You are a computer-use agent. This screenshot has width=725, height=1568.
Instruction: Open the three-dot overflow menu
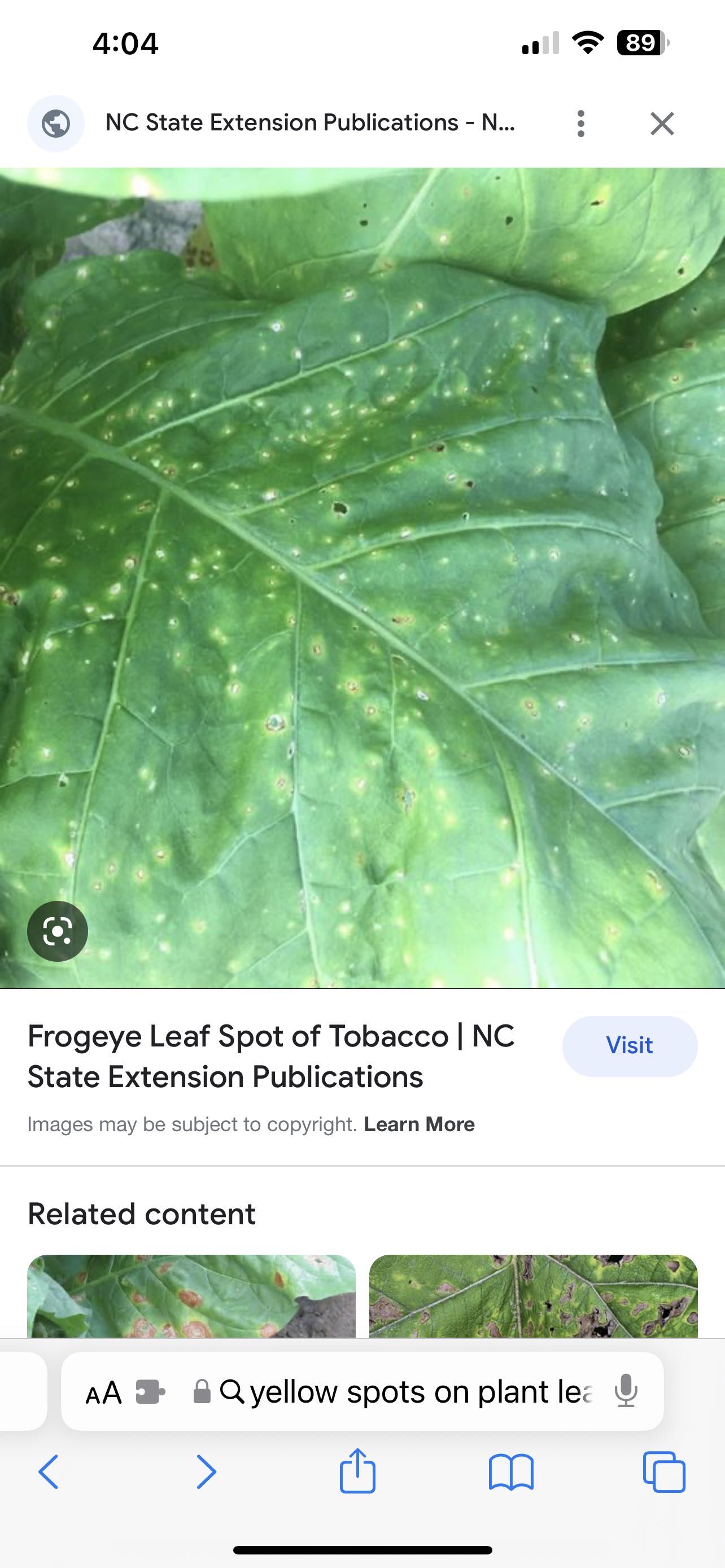click(580, 124)
